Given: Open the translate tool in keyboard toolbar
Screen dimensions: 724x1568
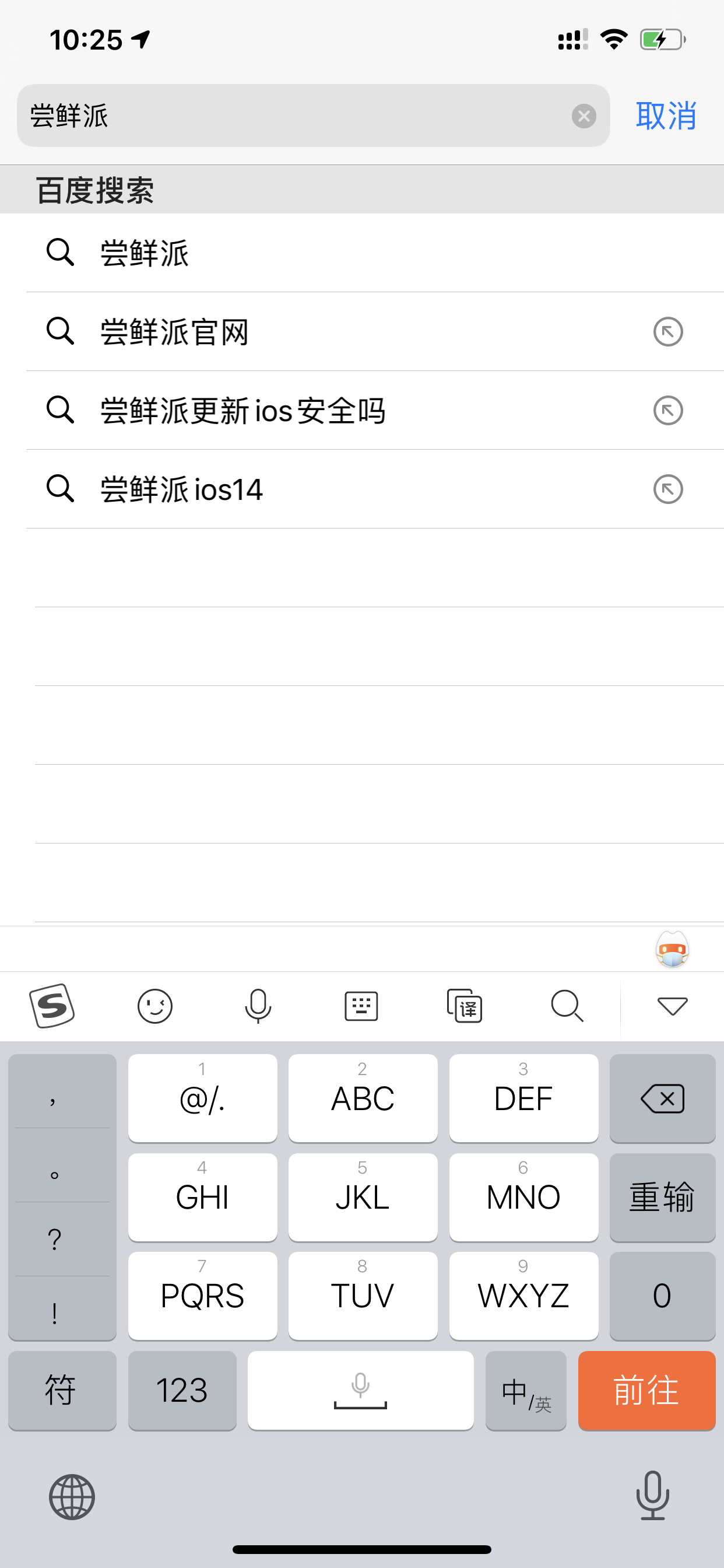Looking at the screenshot, I should (x=464, y=1006).
